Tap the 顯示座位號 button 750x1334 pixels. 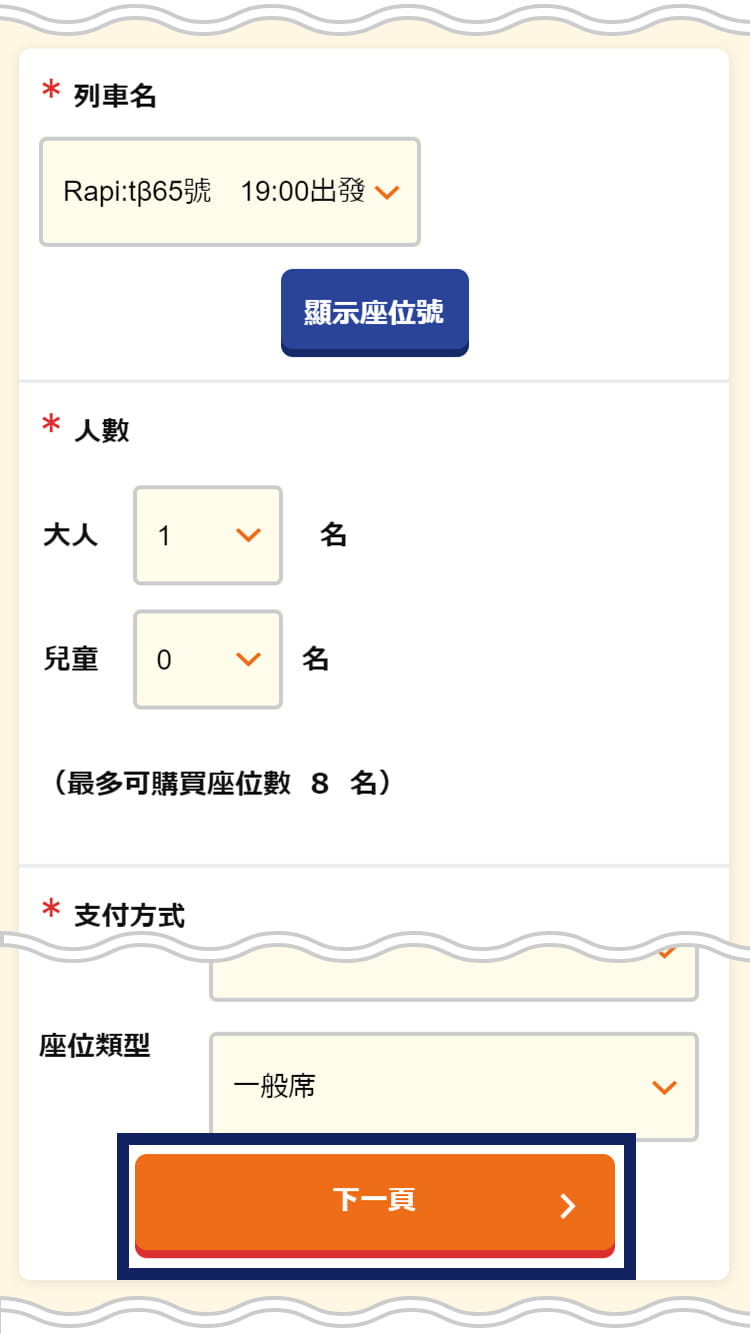coord(374,313)
